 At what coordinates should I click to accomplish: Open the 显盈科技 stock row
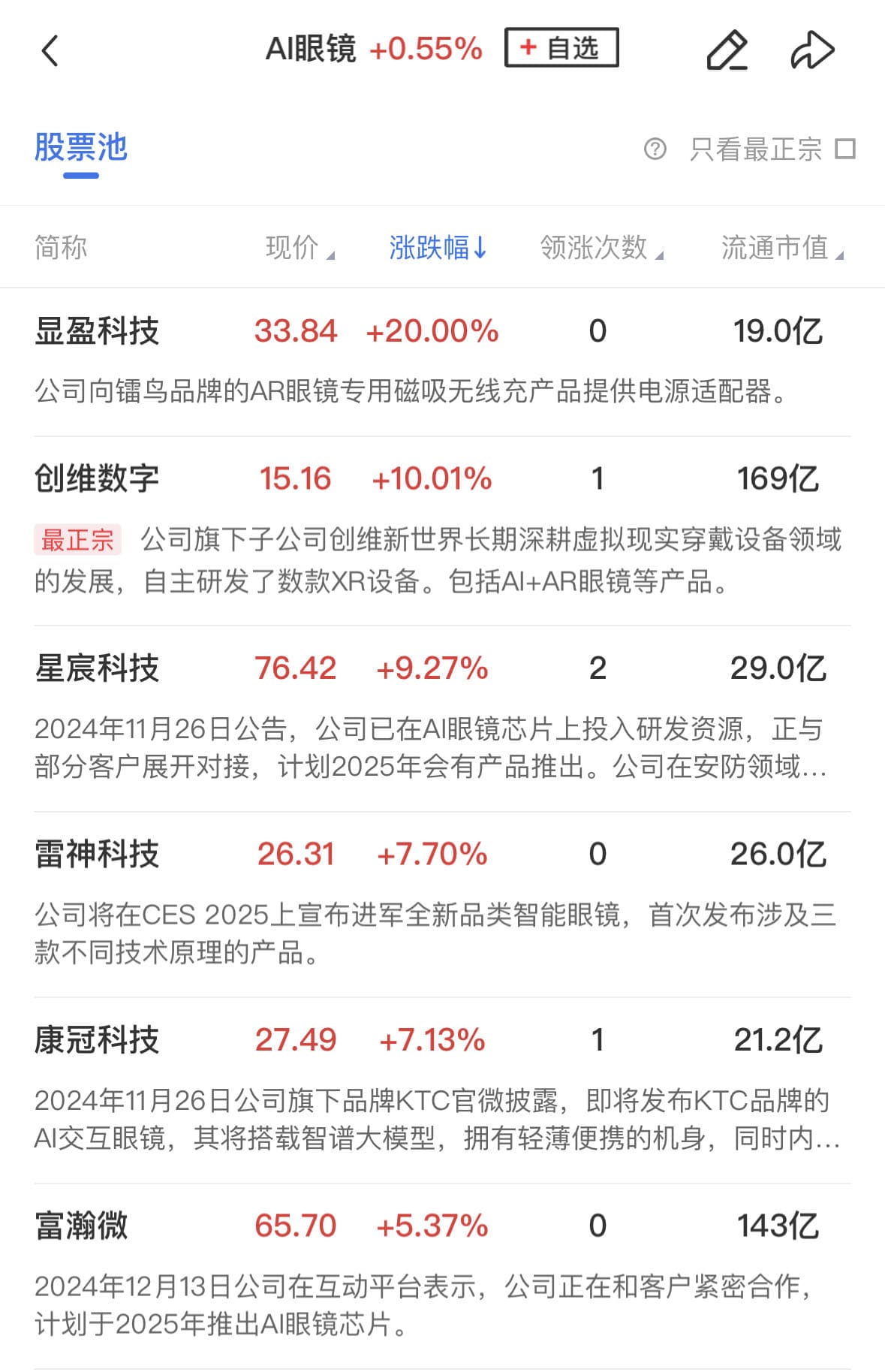click(98, 331)
